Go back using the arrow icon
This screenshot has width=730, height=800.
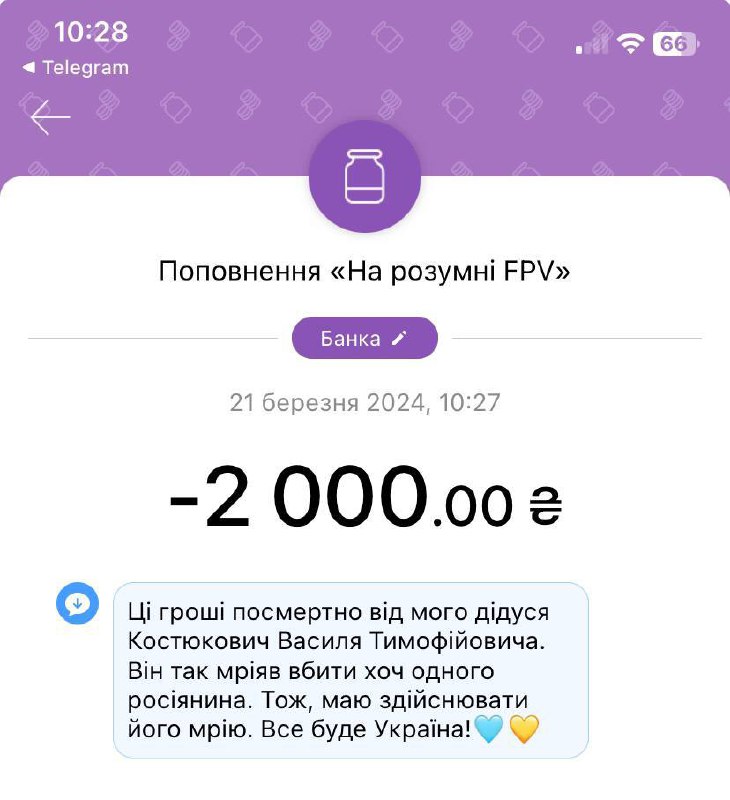(x=50, y=118)
